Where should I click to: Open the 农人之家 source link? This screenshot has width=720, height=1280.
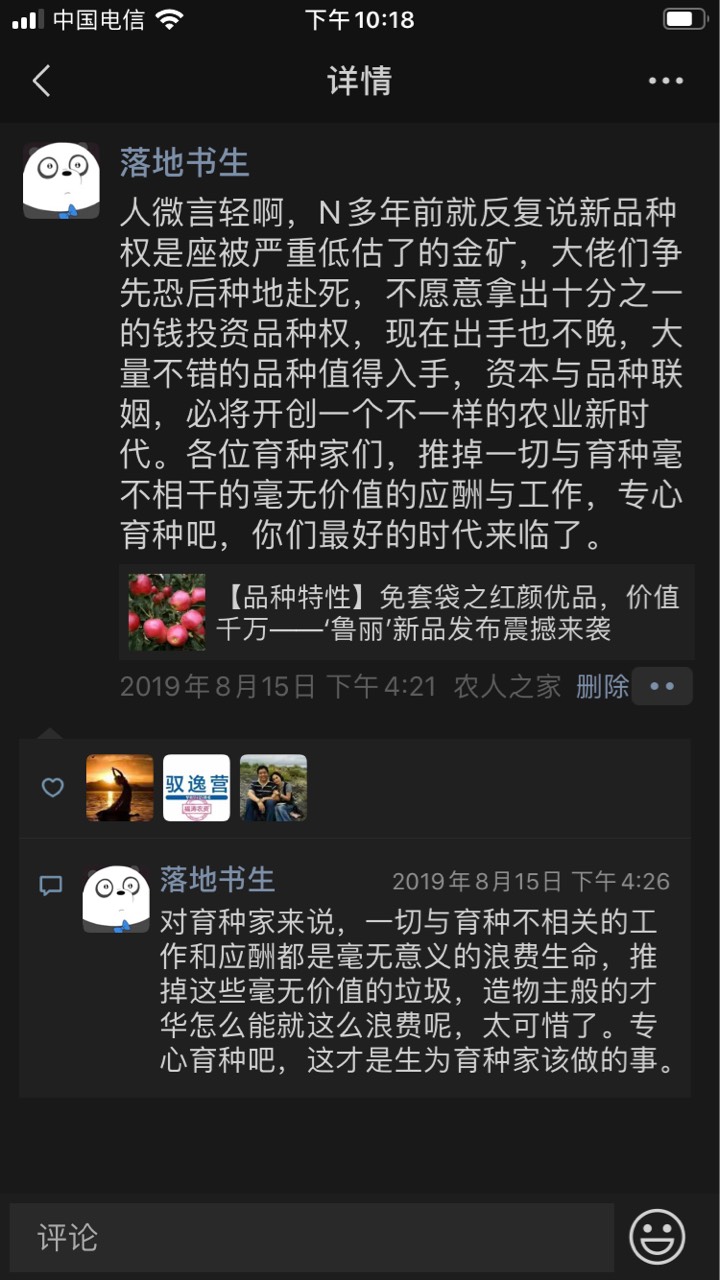pos(508,686)
